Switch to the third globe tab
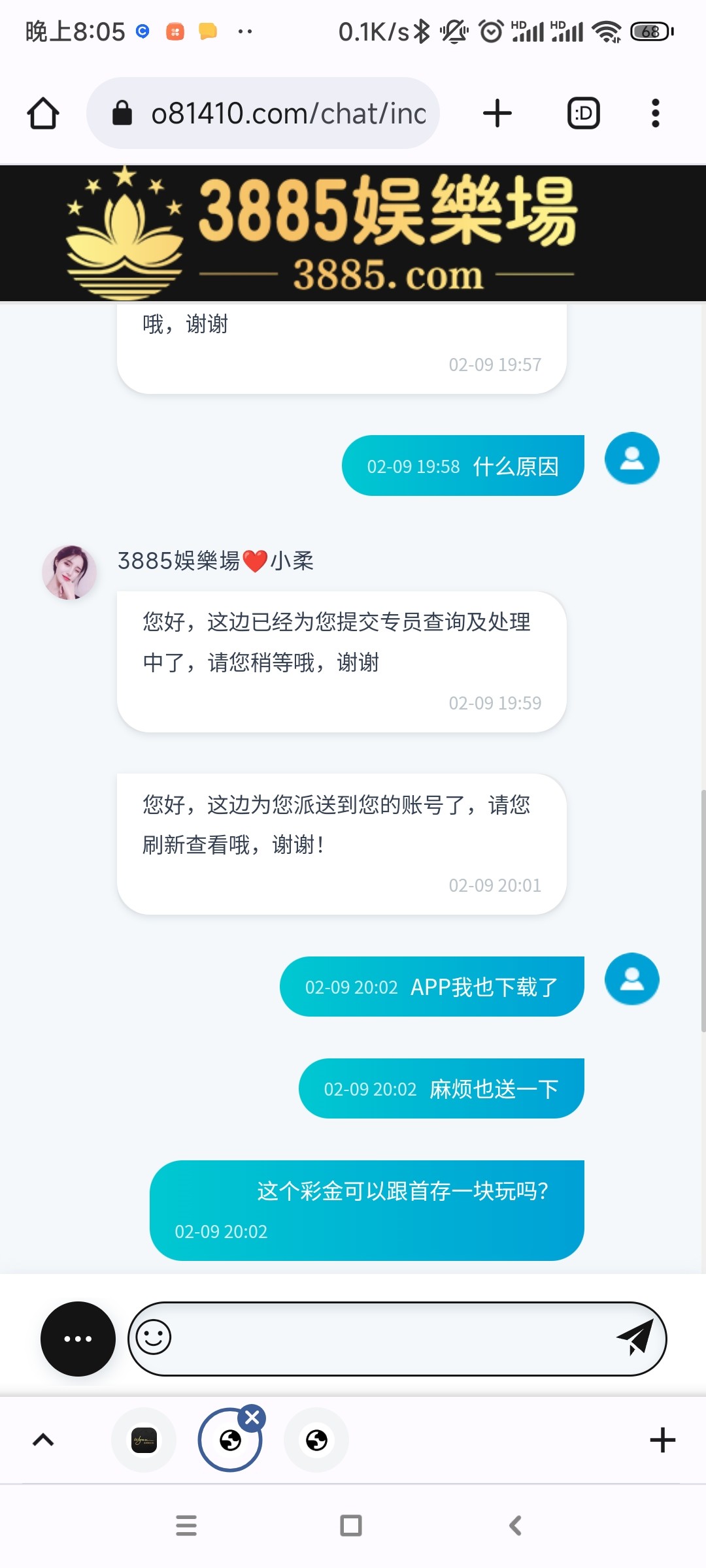This screenshot has width=706, height=1568. point(316,1440)
